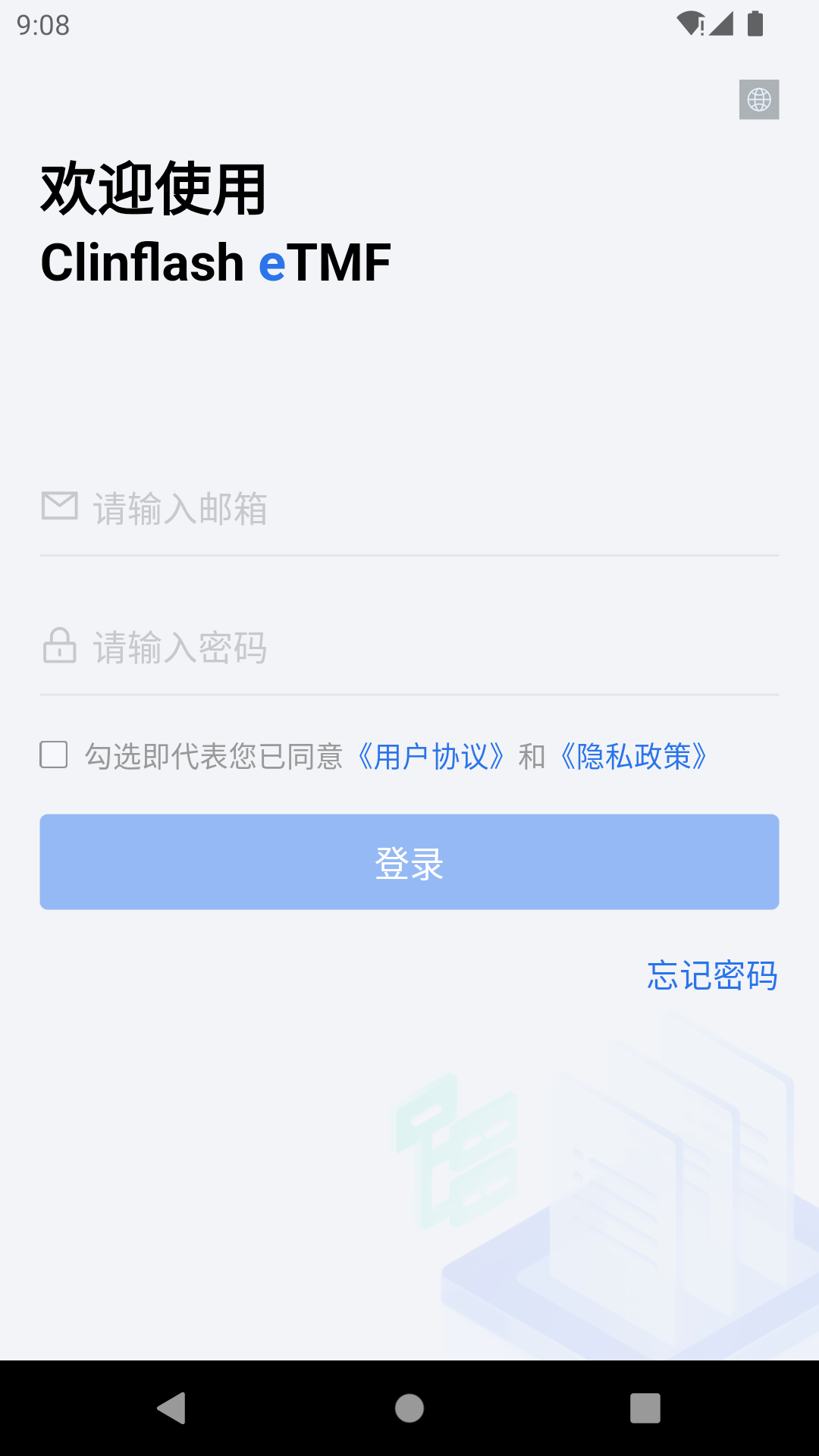Click the Wi-Fi status bar icon

[691, 24]
